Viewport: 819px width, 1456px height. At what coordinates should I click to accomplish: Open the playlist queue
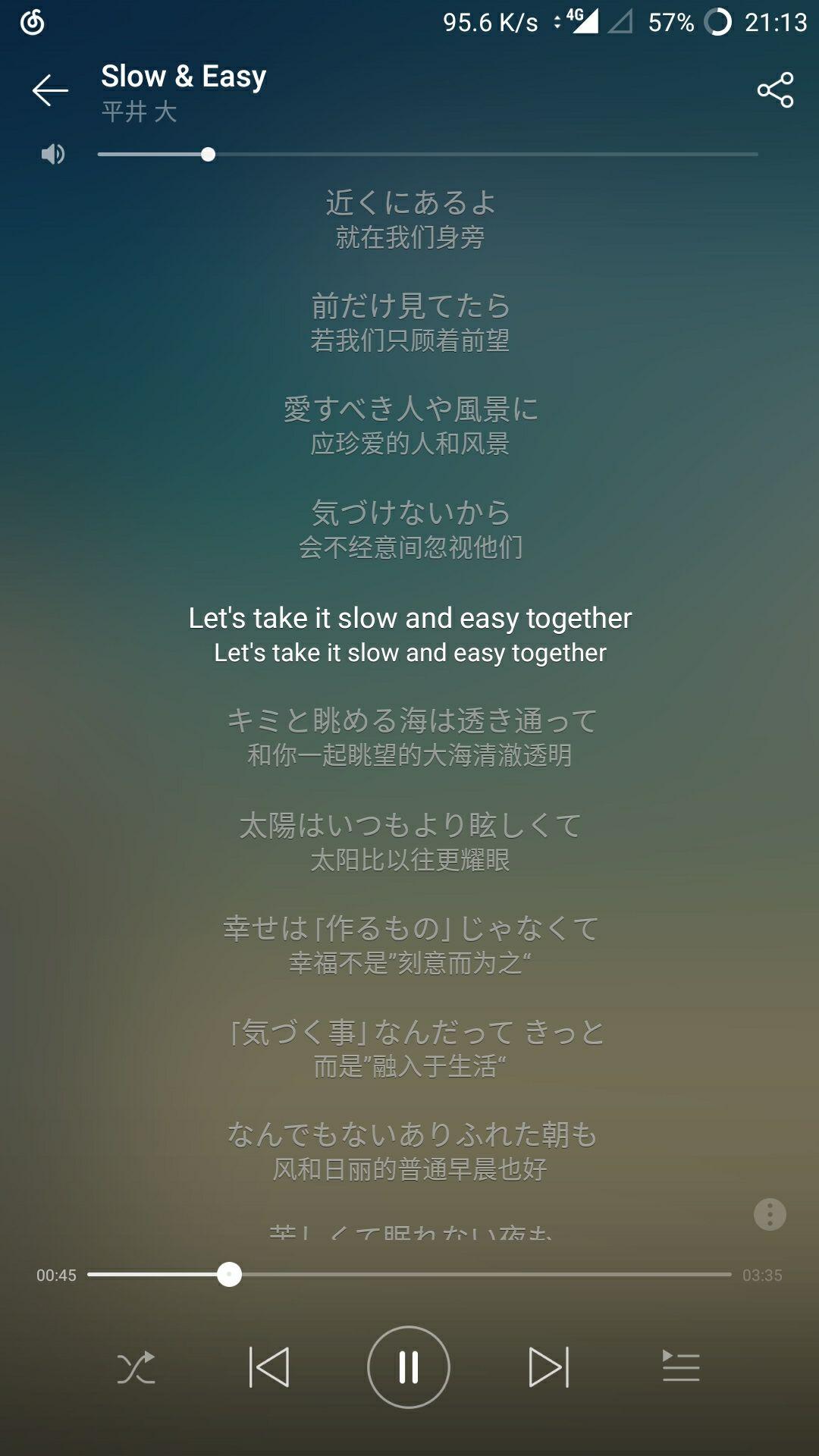click(681, 1367)
